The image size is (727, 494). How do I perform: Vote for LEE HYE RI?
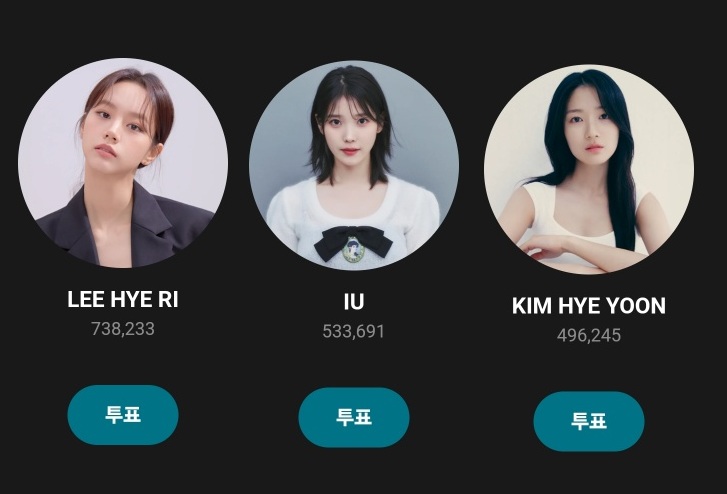tap(122, 414)
